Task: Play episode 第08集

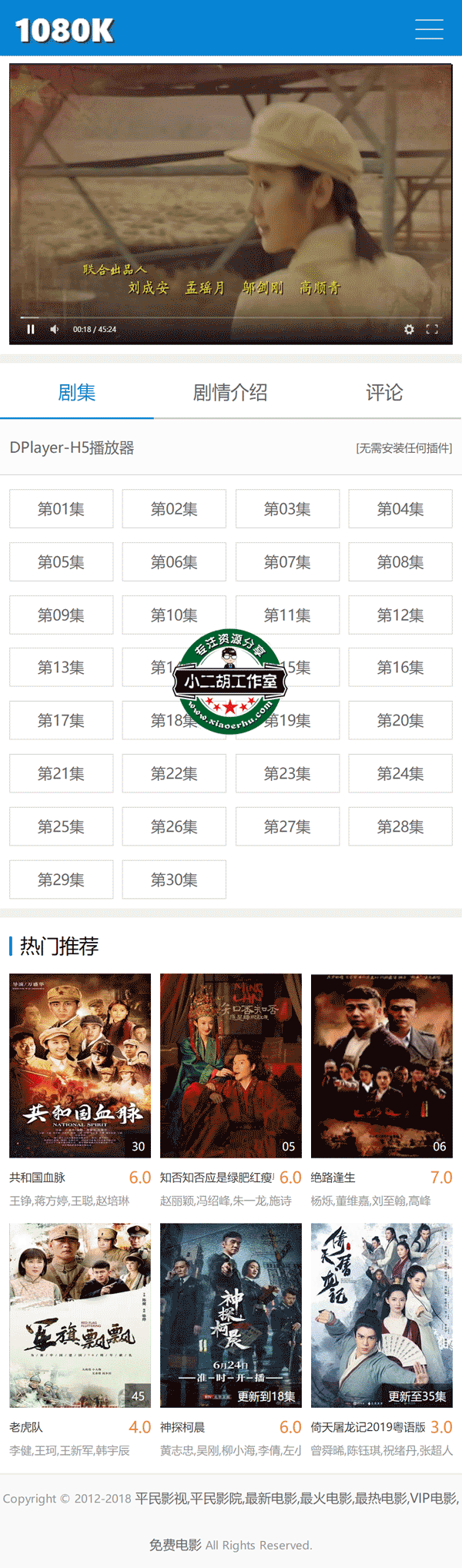Action: coord(400,562)
